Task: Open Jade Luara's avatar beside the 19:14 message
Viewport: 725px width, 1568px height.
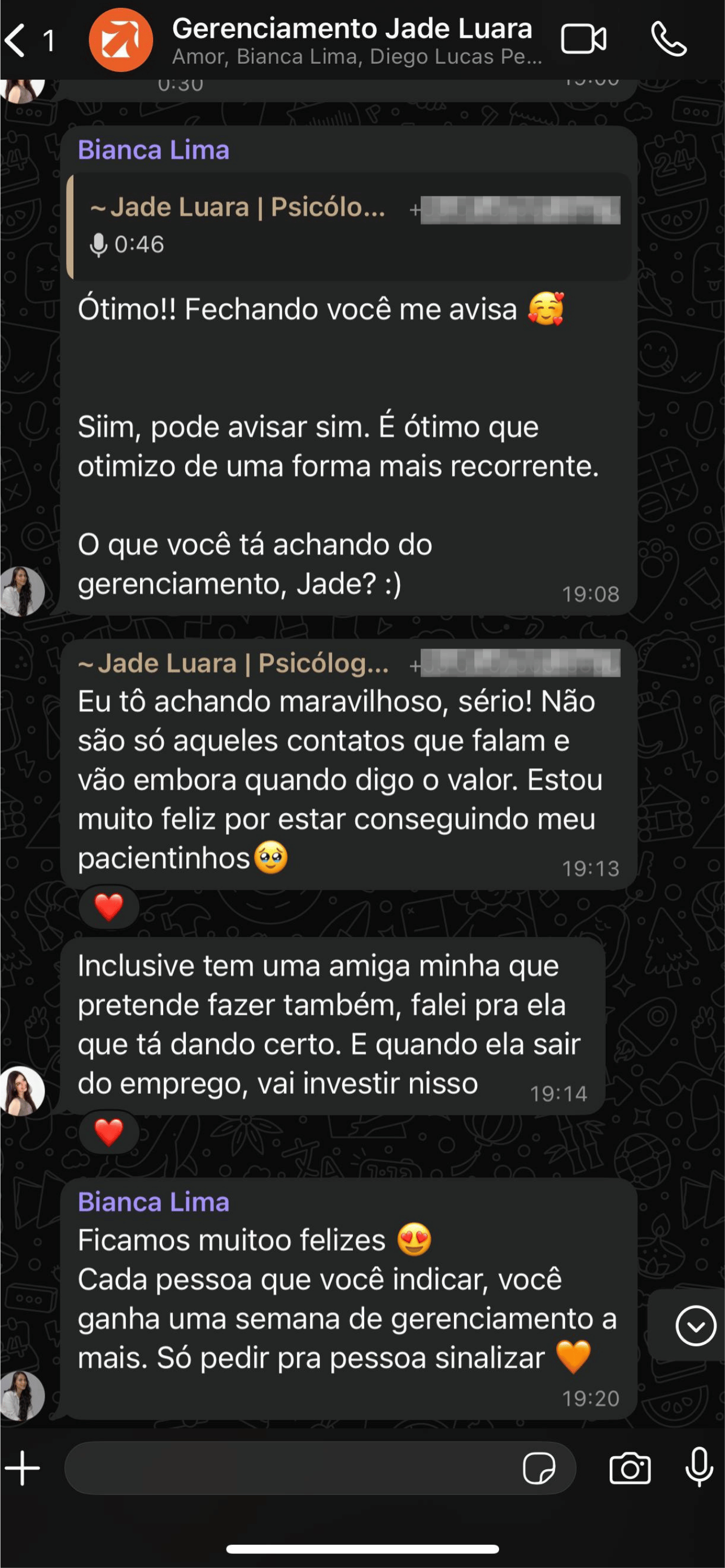Action: pos(23,1091)
